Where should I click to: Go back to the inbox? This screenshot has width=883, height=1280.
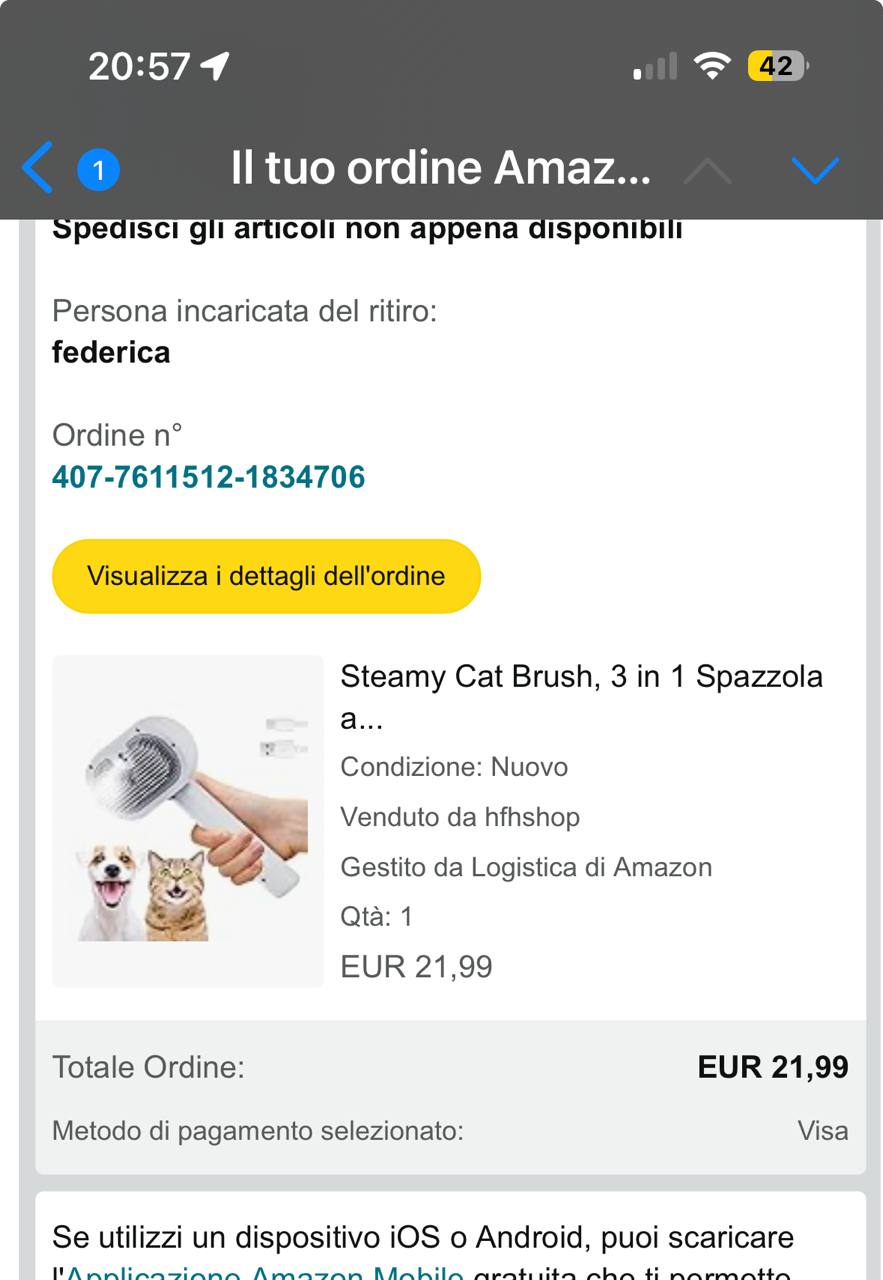click(x=38, y=167)
